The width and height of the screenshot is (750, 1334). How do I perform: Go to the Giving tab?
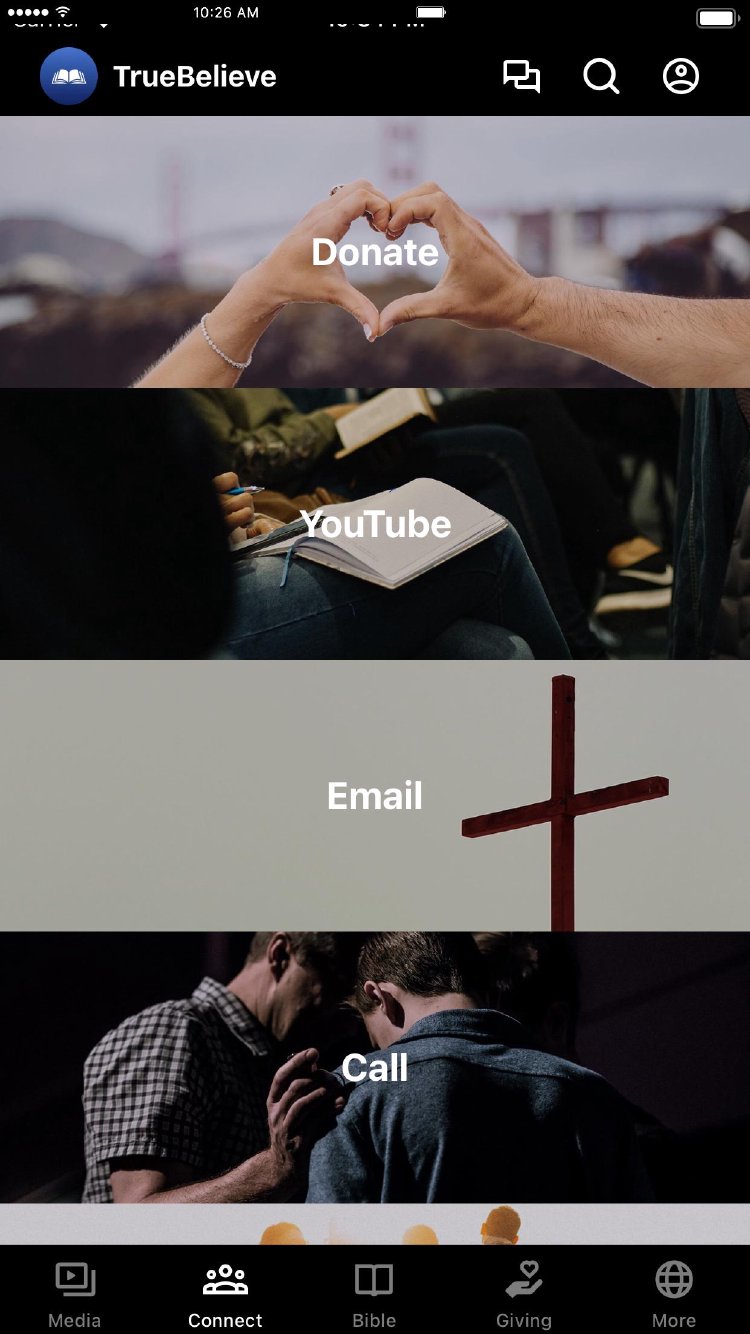pos(524,1294)
